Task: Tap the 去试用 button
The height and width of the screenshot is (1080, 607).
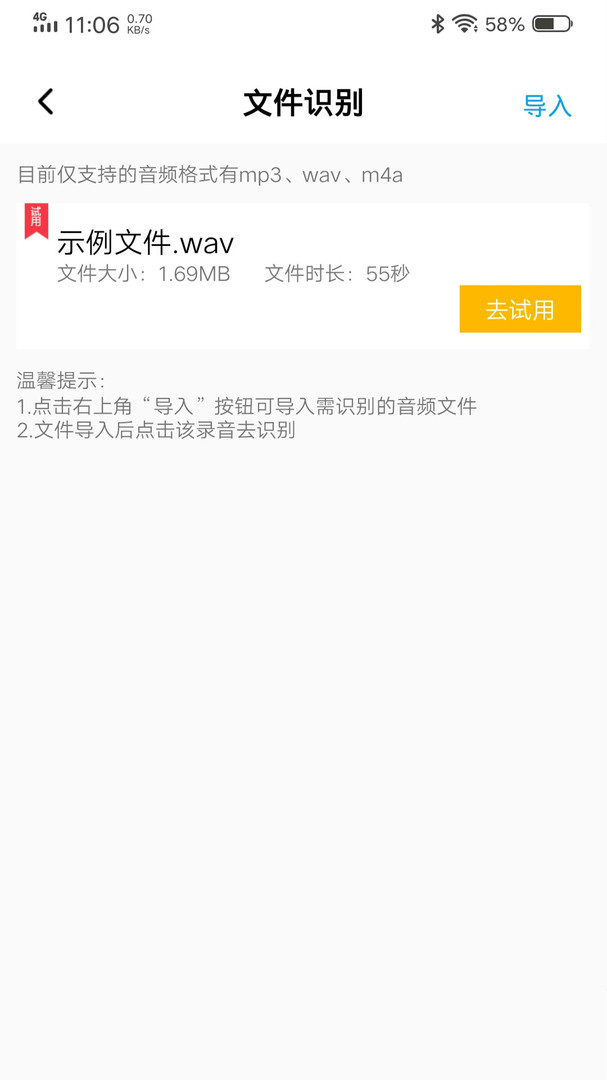Action: (520, 309)
